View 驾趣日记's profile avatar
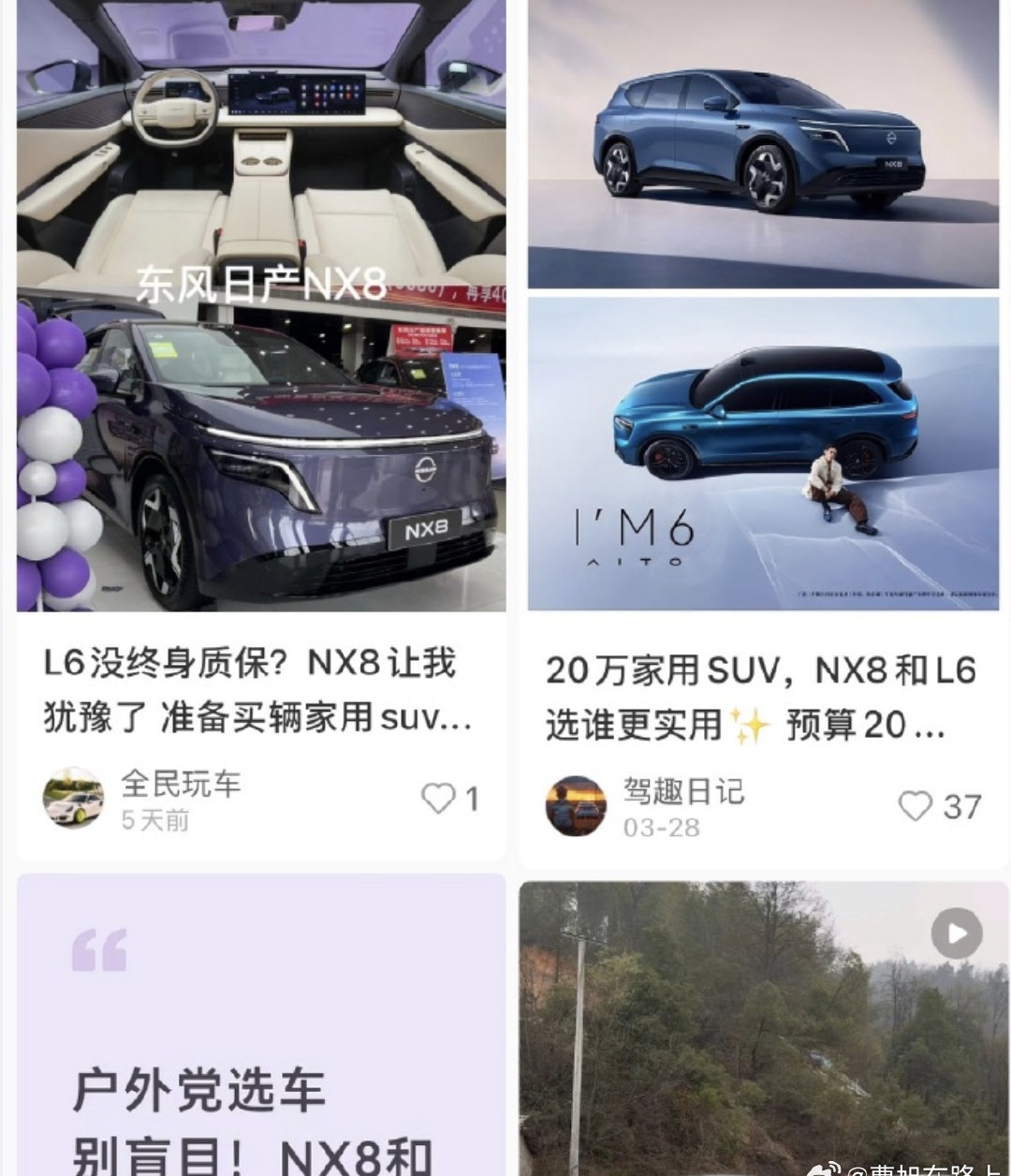 576,806
